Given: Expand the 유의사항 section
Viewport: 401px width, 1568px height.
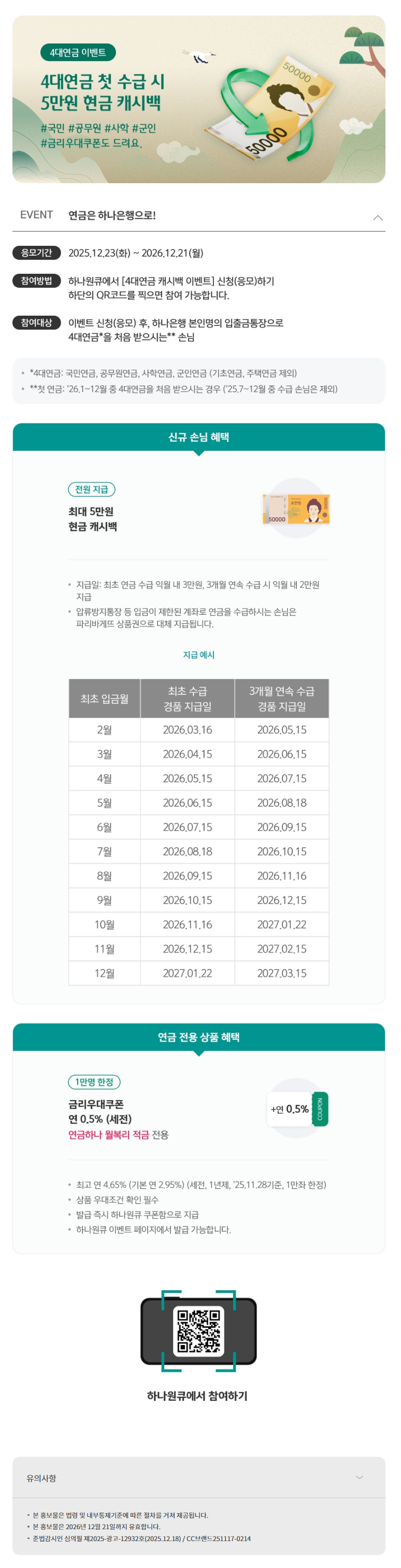Looking at the screenshot, I should point(359,1477).
